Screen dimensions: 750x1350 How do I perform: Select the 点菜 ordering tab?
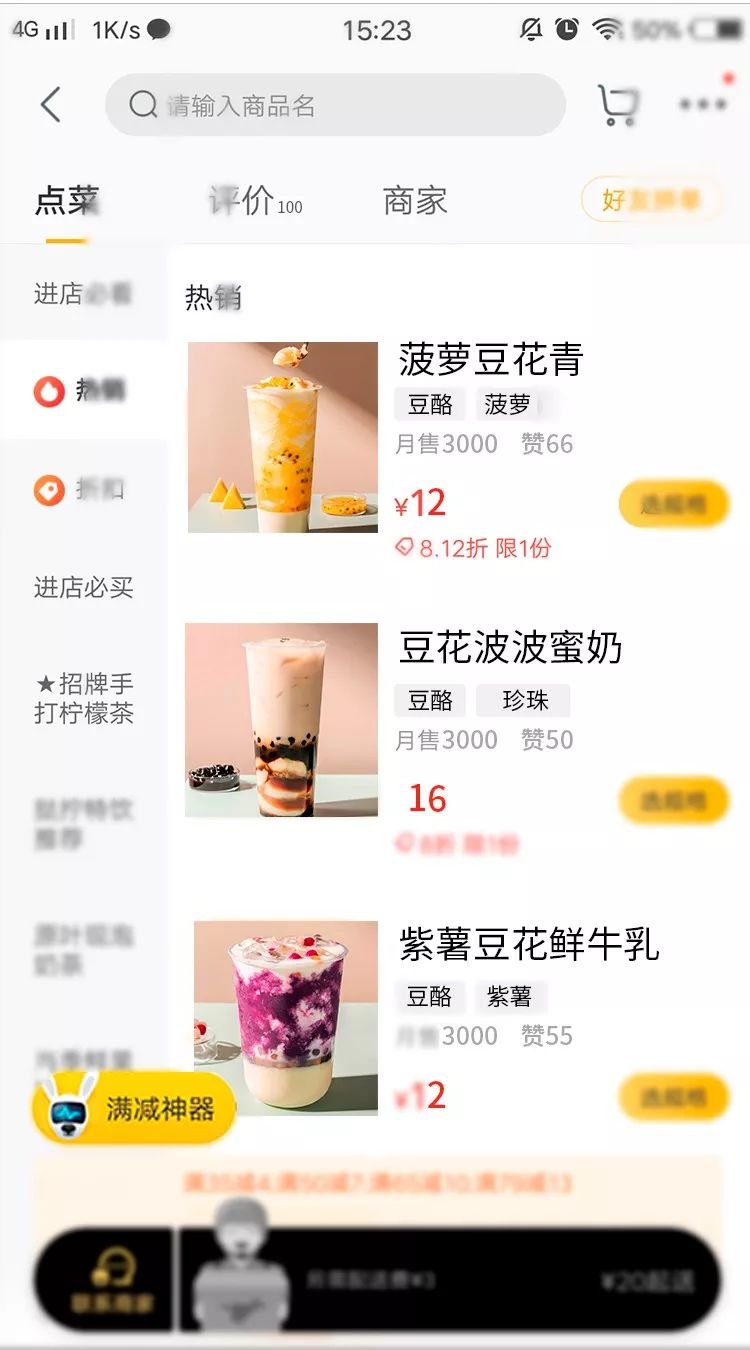pyautogui.click(x=67, y=201)
